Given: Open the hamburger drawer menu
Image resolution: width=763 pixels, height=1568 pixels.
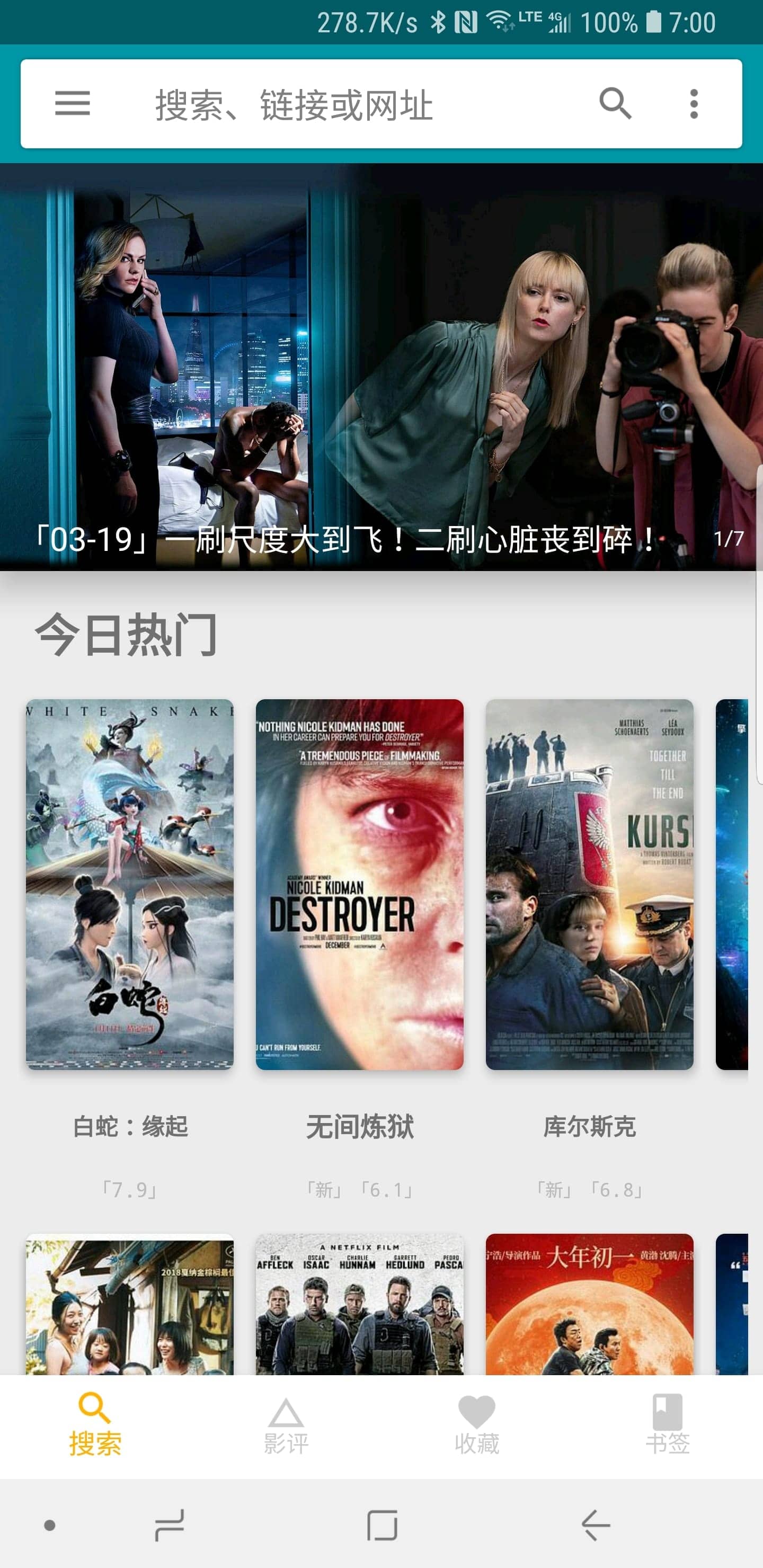Looking at the screenshot, I should [x=73, y=103].
